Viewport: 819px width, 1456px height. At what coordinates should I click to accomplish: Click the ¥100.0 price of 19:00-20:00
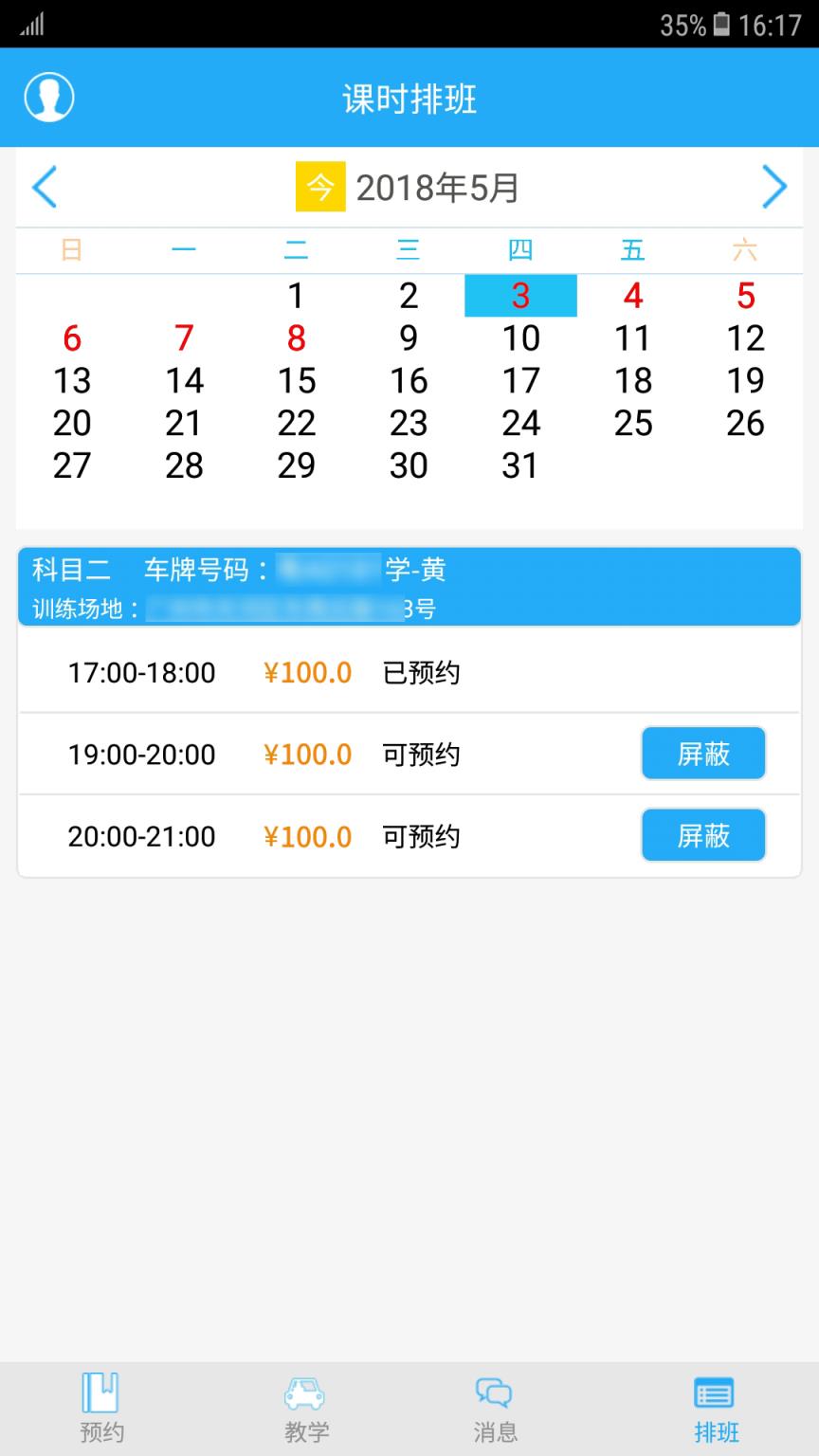point(306,753)
